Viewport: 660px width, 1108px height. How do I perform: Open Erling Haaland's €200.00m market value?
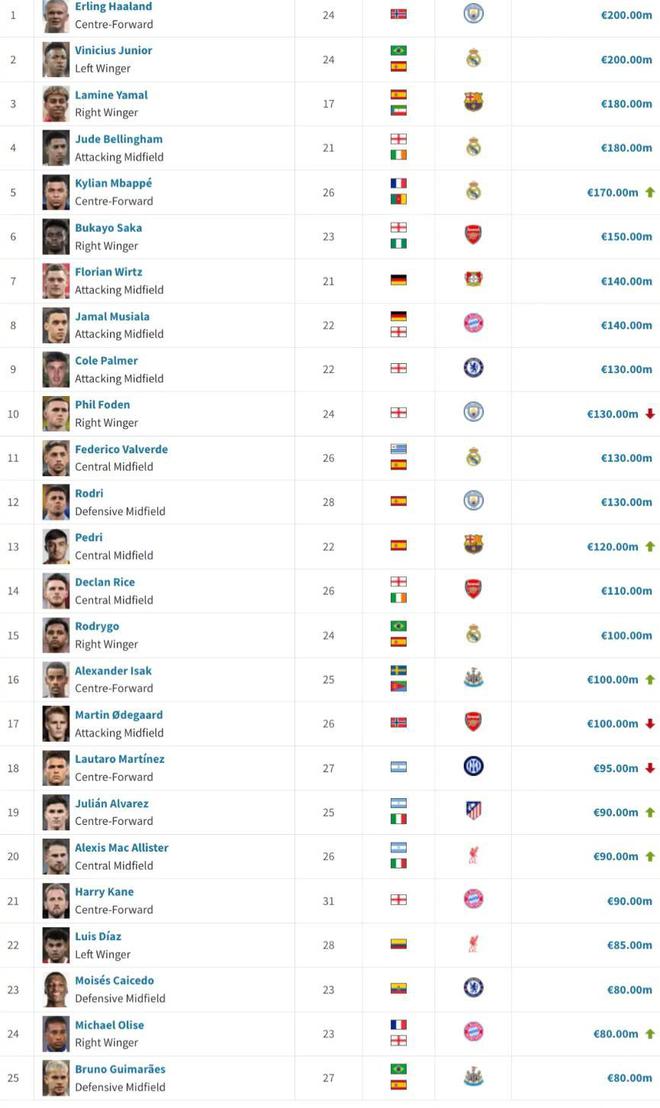[x=626, y=15]
